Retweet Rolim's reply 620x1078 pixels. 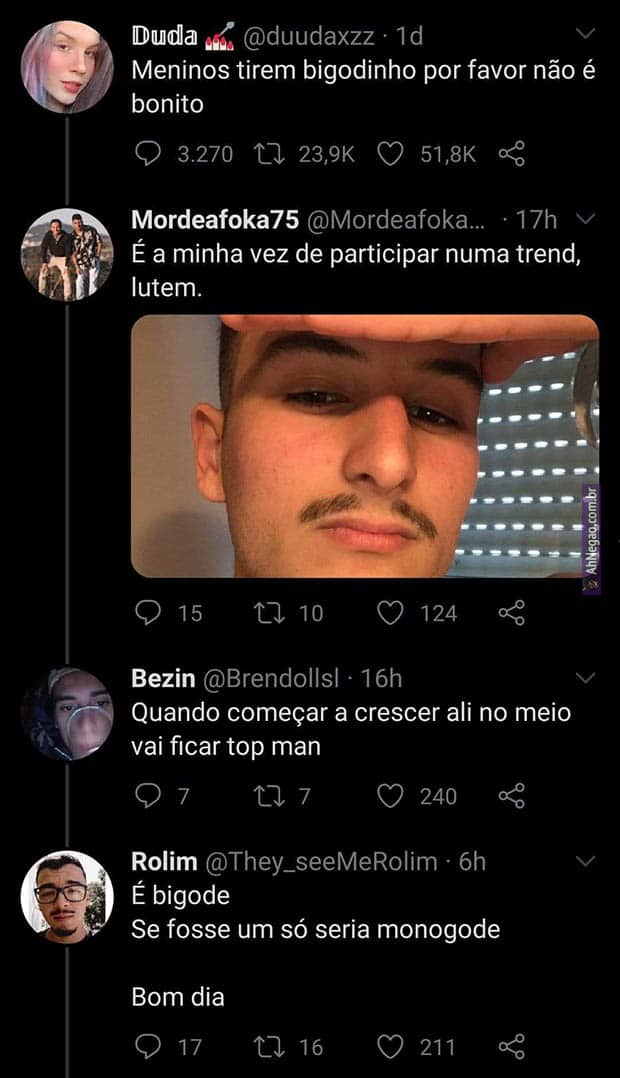[x=270, y=1047]
